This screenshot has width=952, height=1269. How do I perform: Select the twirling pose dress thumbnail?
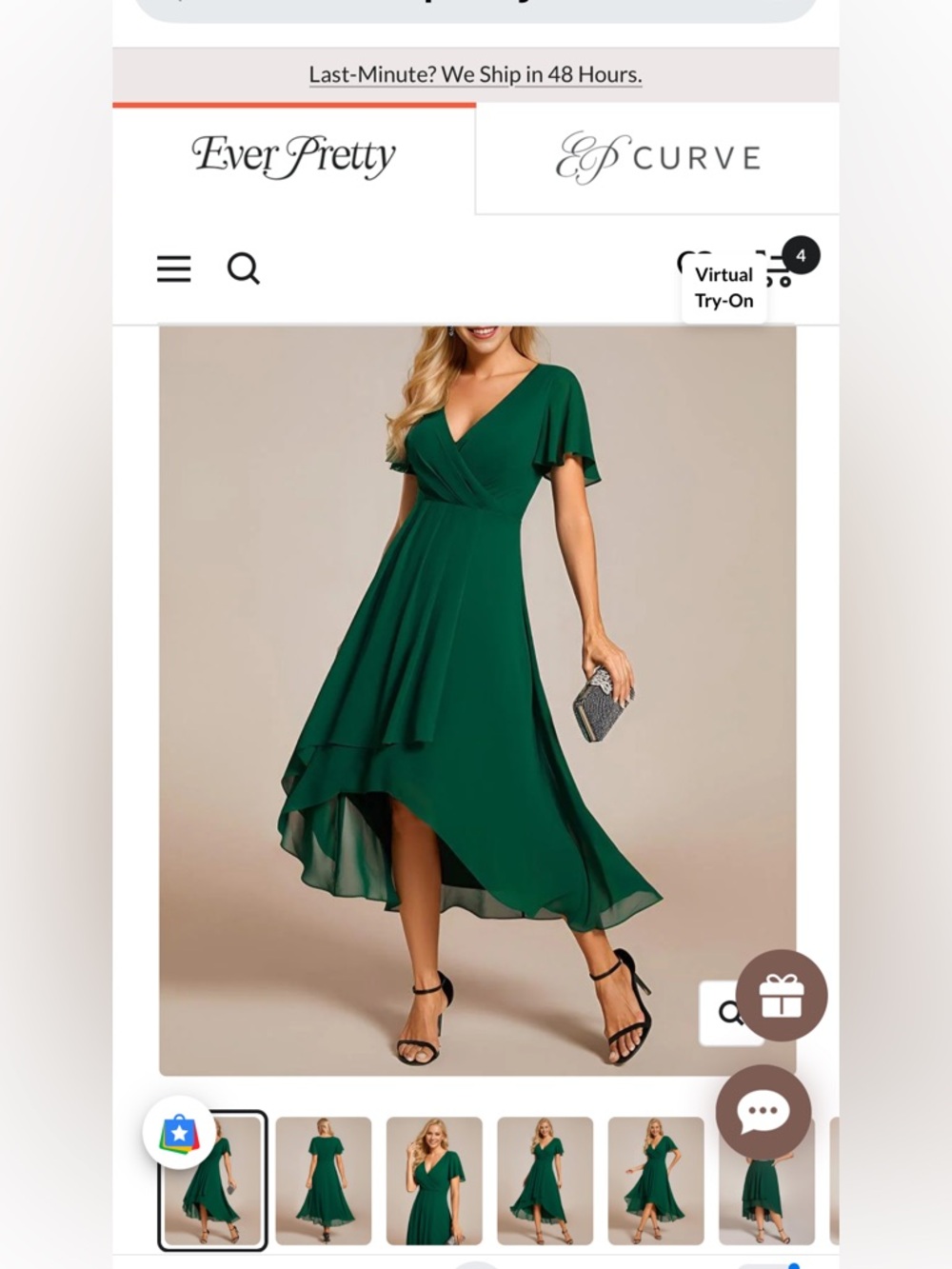(655, 1180)
